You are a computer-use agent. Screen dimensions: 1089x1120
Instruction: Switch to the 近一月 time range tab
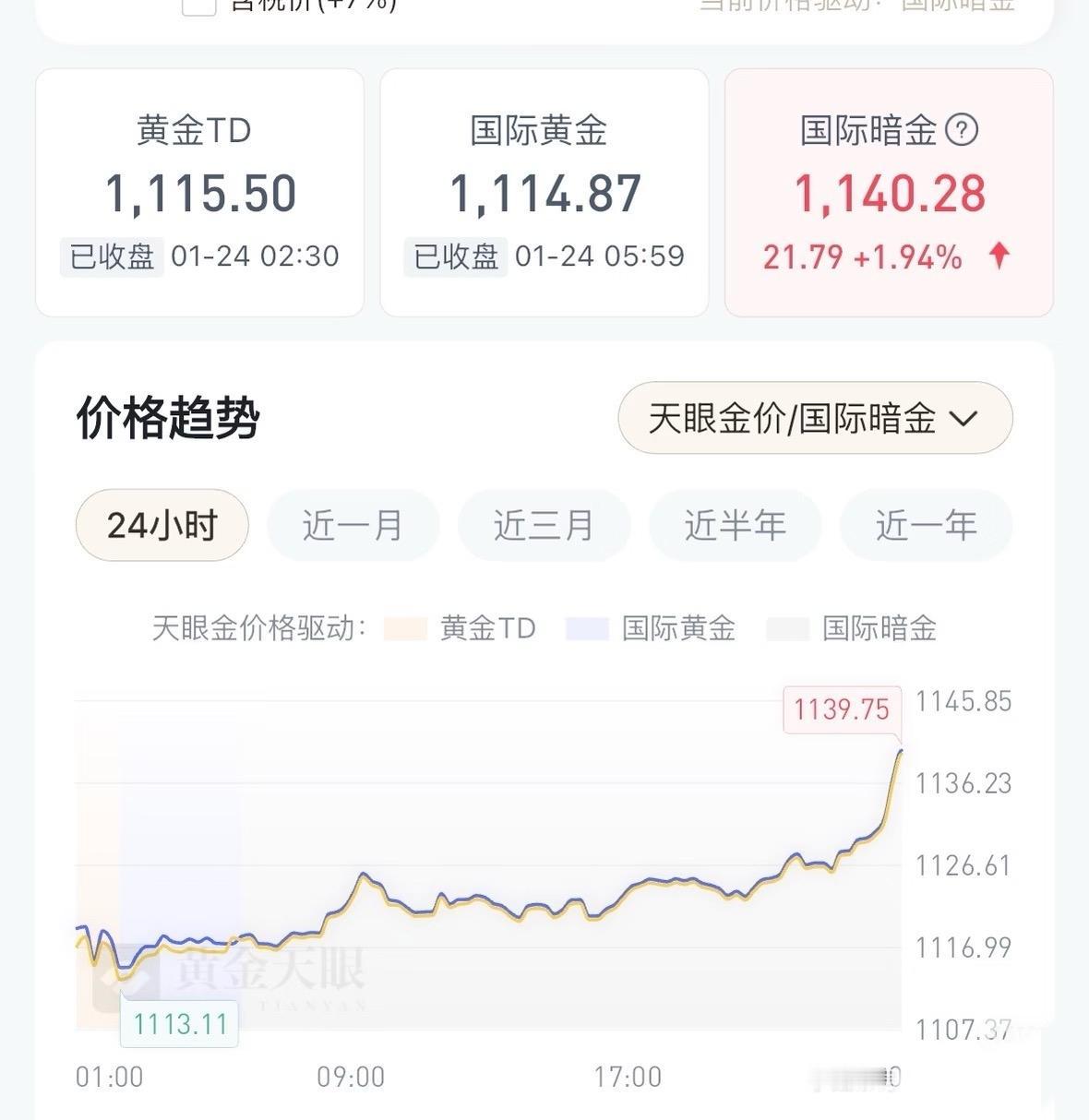click(x=353, y=525)
